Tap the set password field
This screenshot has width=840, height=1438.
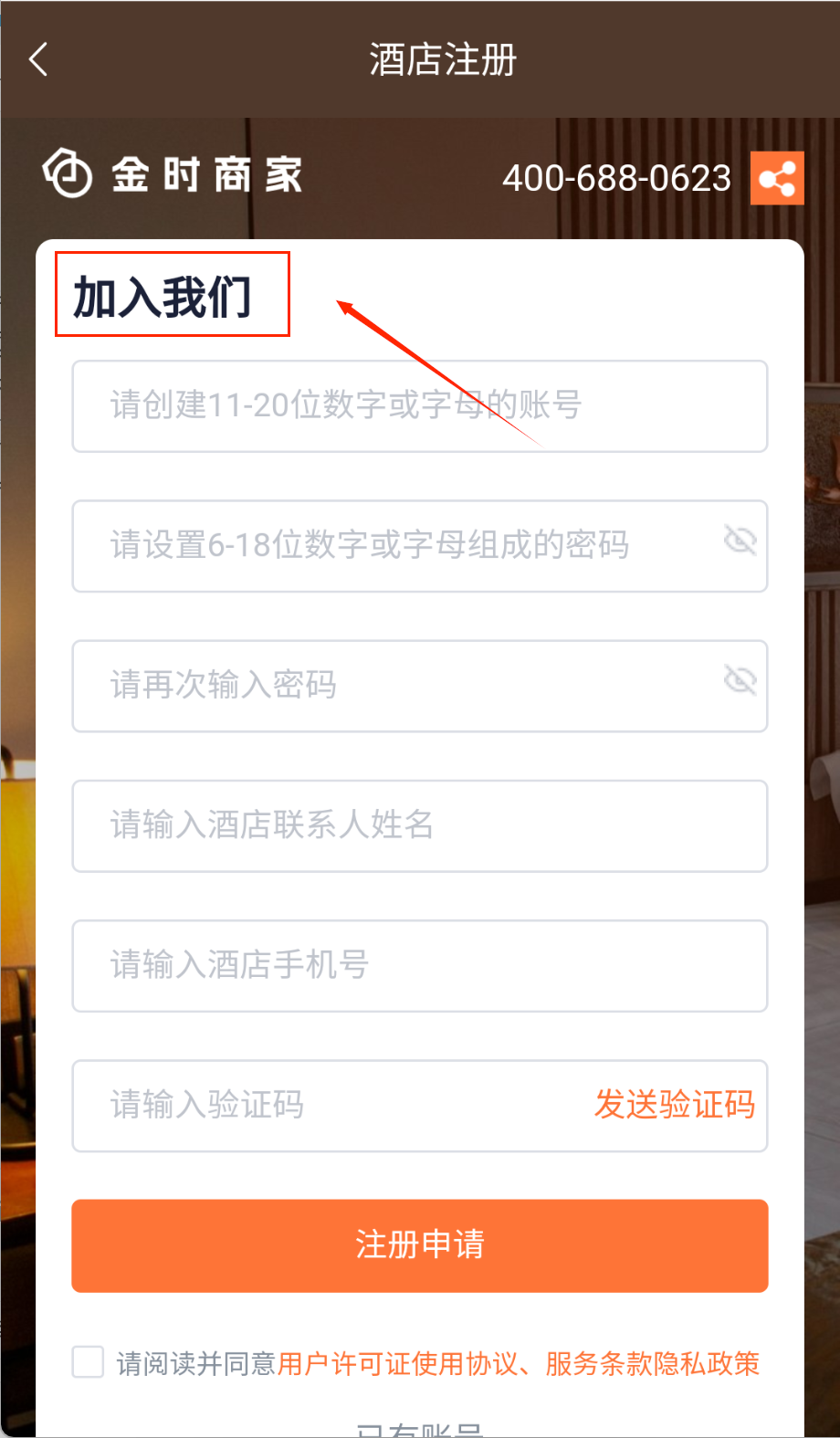click(x=393, y=546)
